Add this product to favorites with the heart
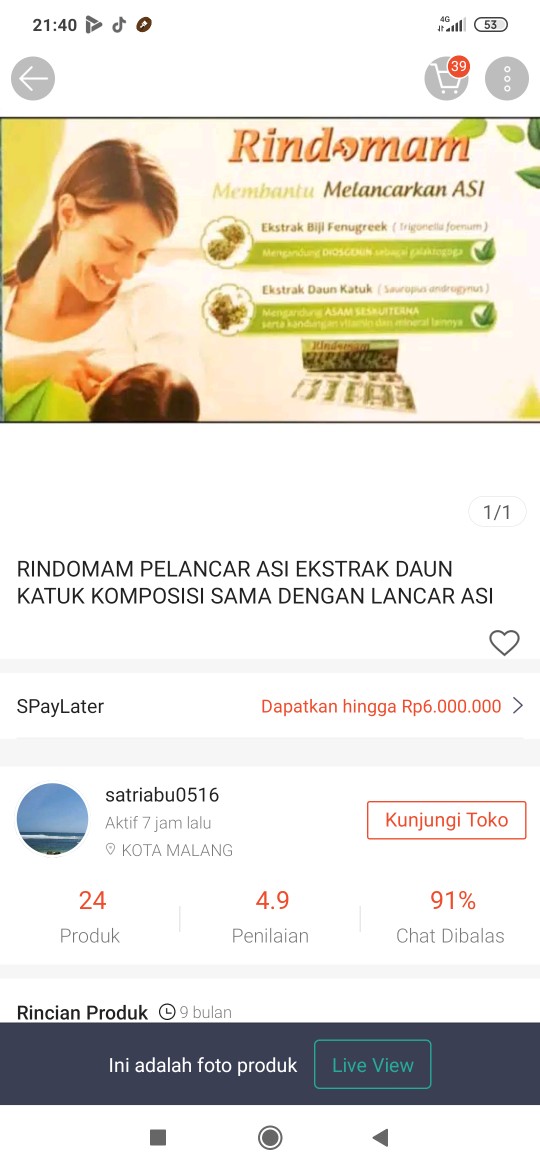 pyautogui.click(x=504, y=642)
